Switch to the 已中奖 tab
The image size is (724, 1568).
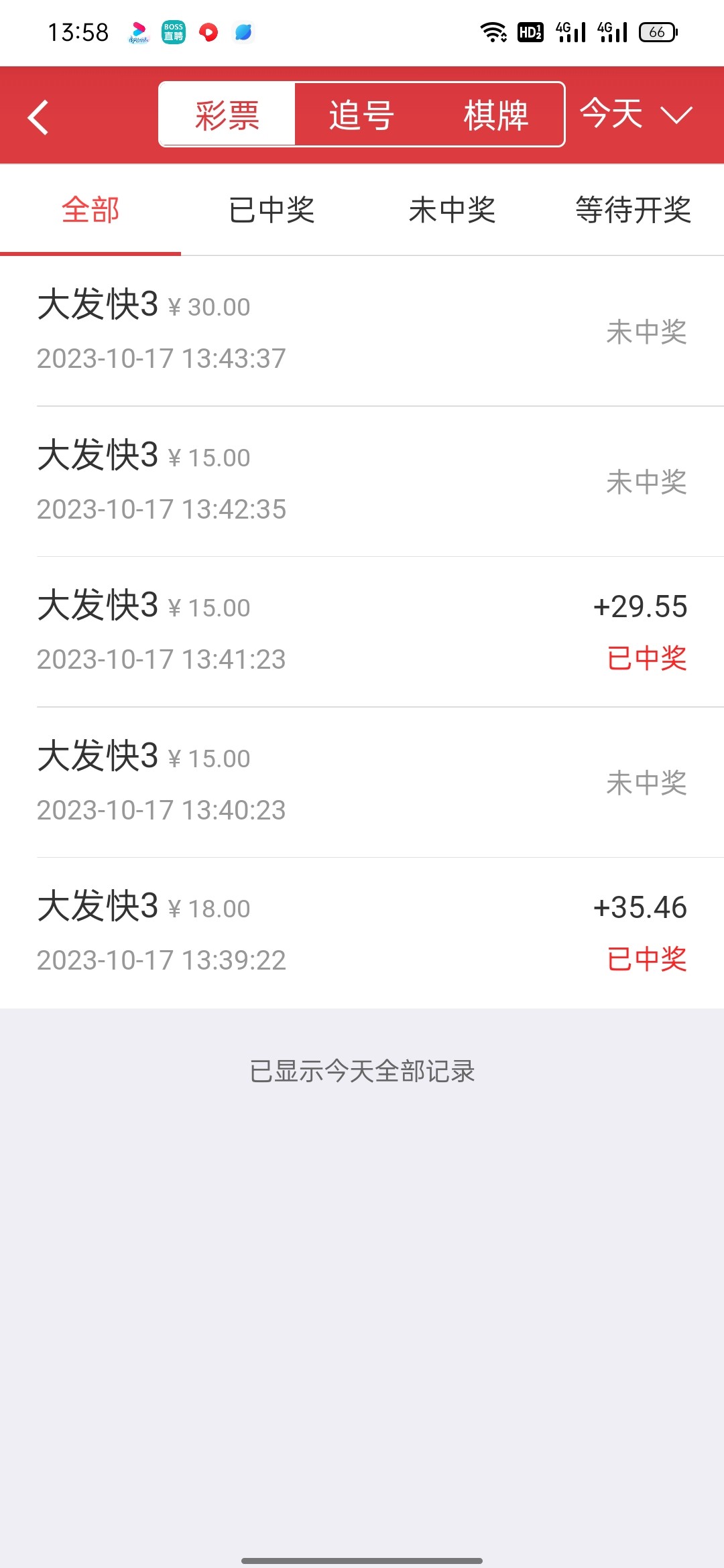pos(271,210)
